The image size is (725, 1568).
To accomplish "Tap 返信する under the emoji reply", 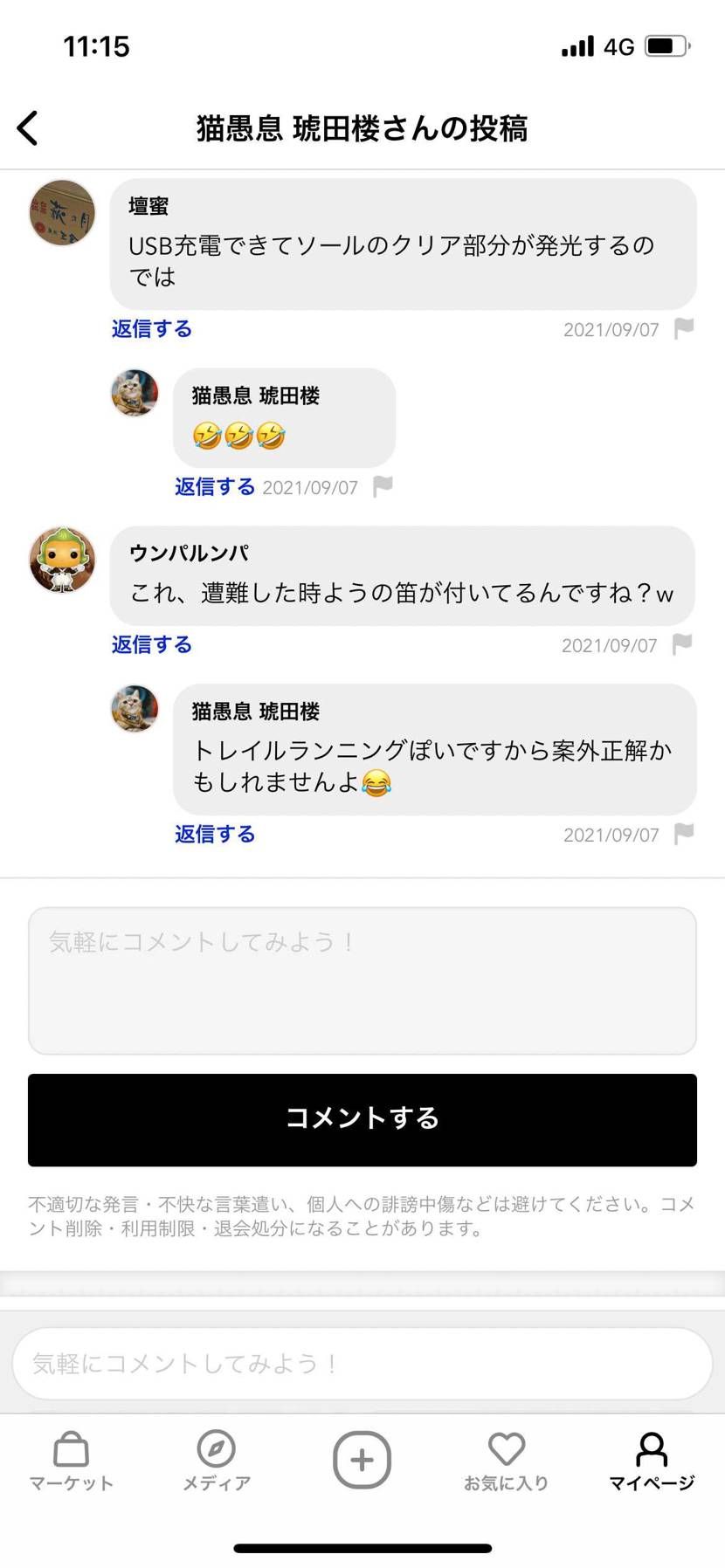I will [215, 486].
